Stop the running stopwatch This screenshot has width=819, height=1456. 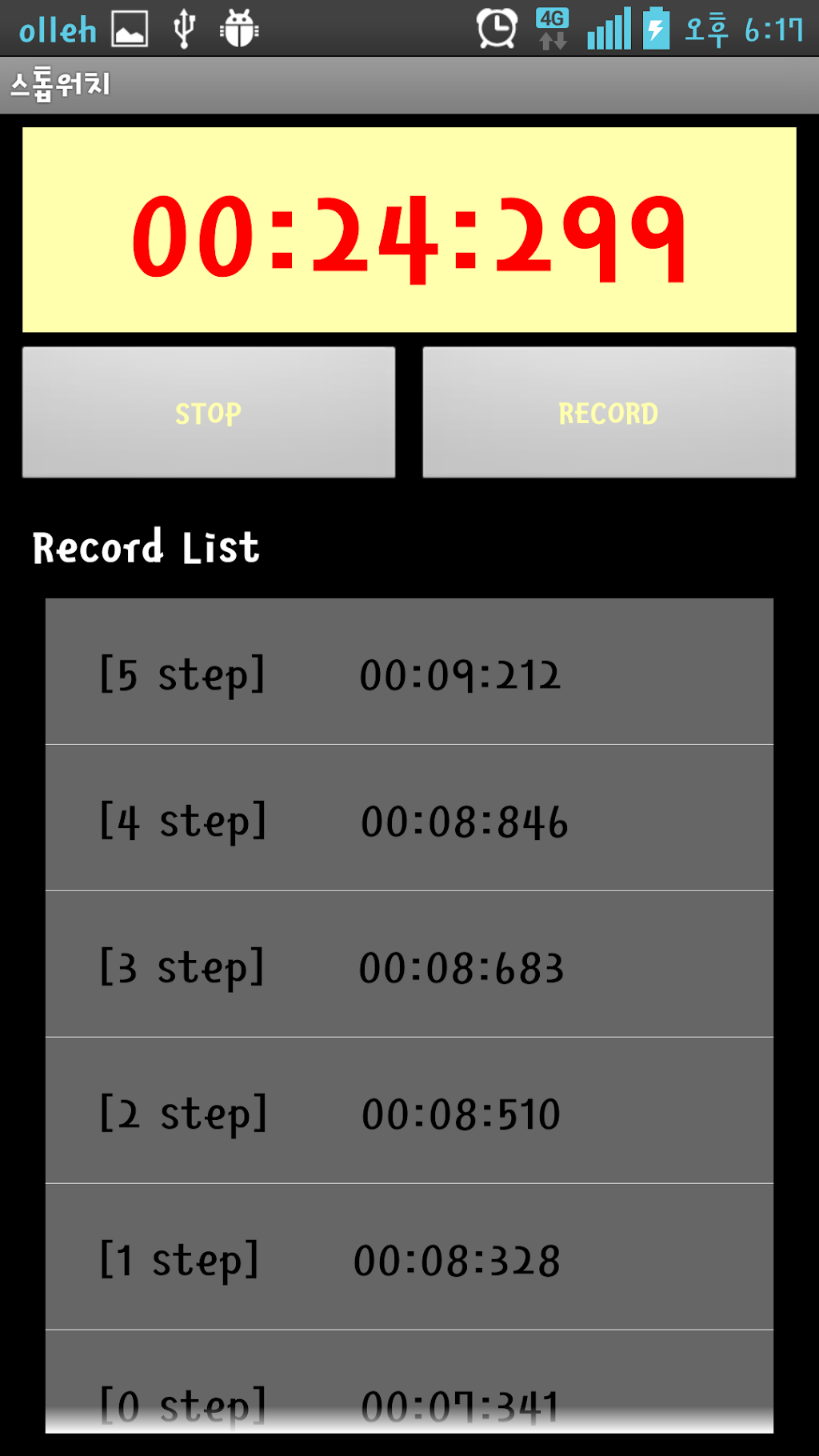(209, 413)
